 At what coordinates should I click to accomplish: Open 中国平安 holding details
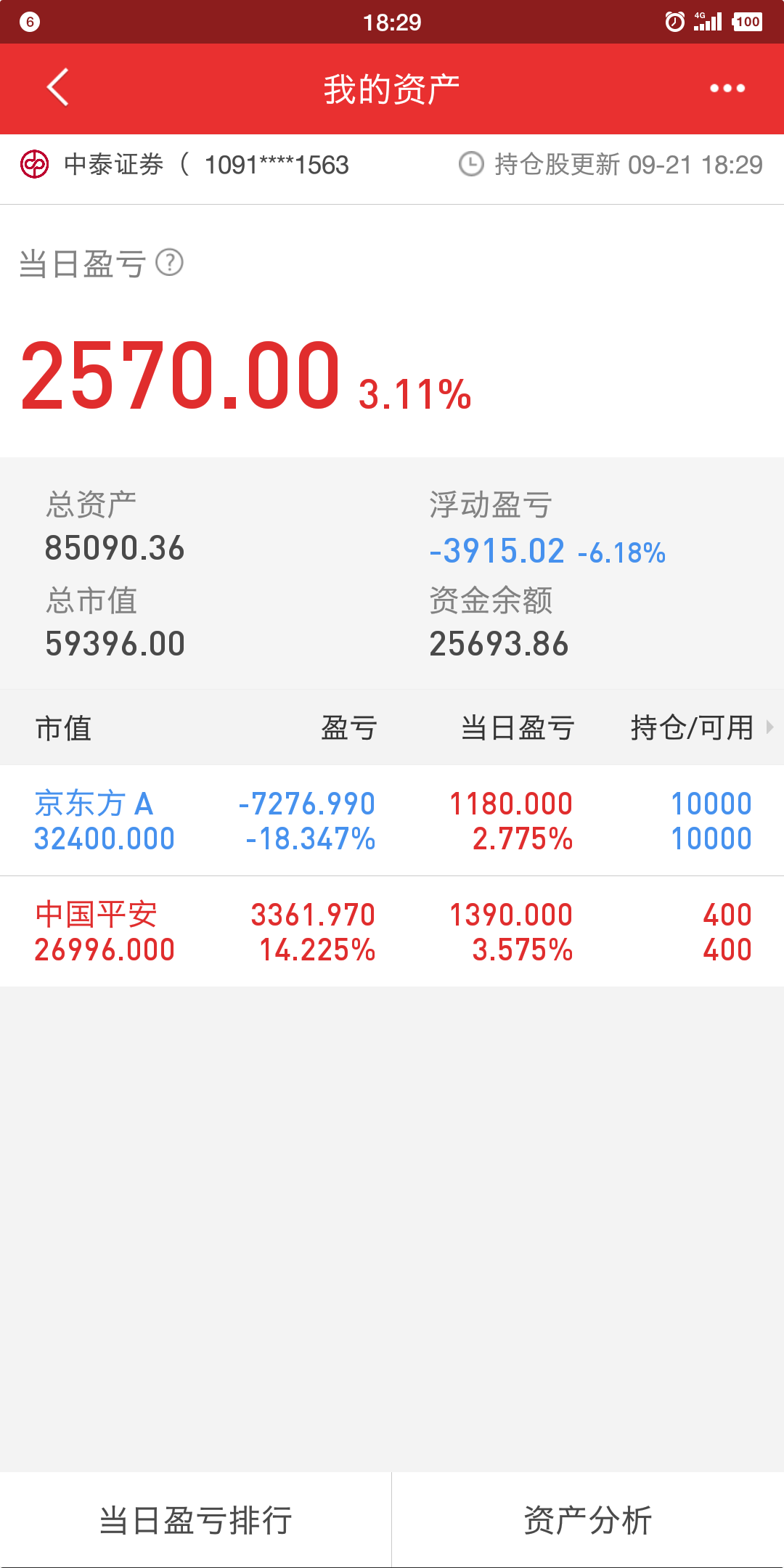[x=392, y=932]
